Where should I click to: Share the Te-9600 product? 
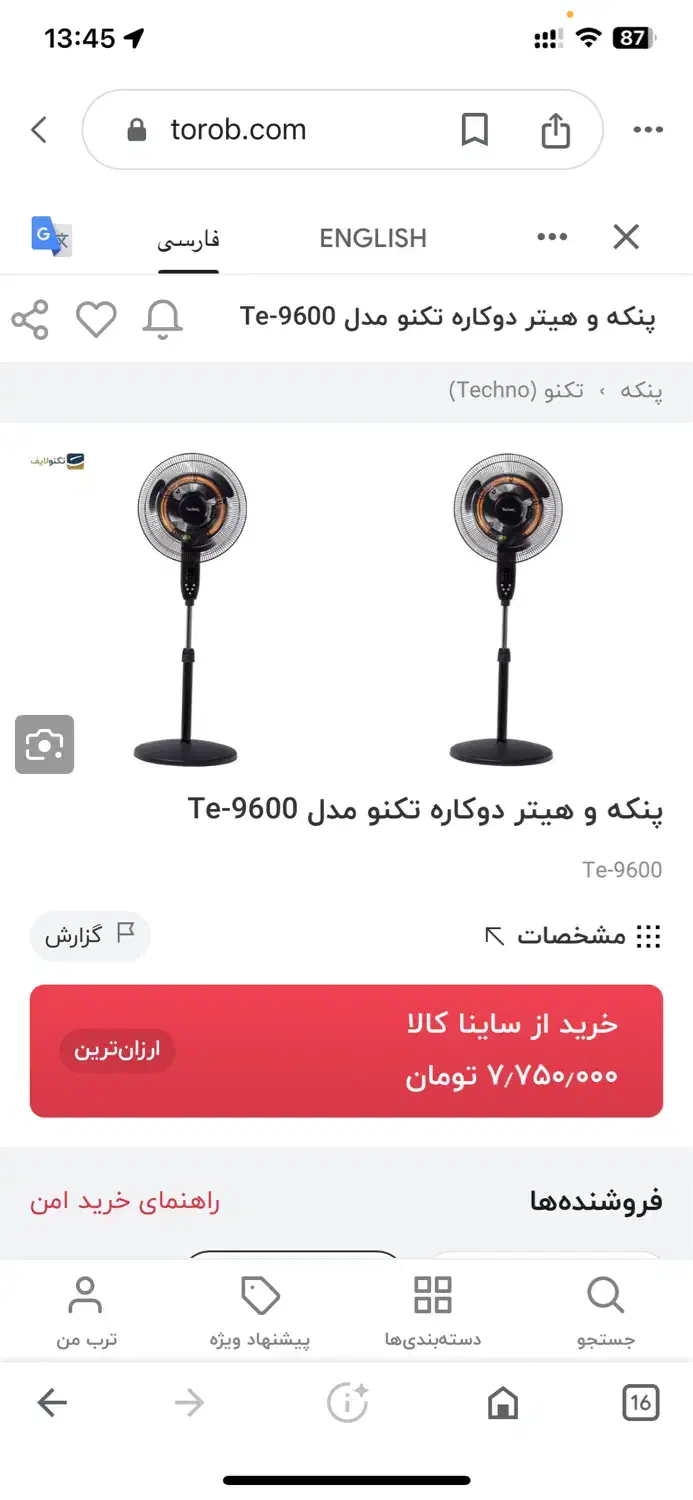(x=30, y=320)
